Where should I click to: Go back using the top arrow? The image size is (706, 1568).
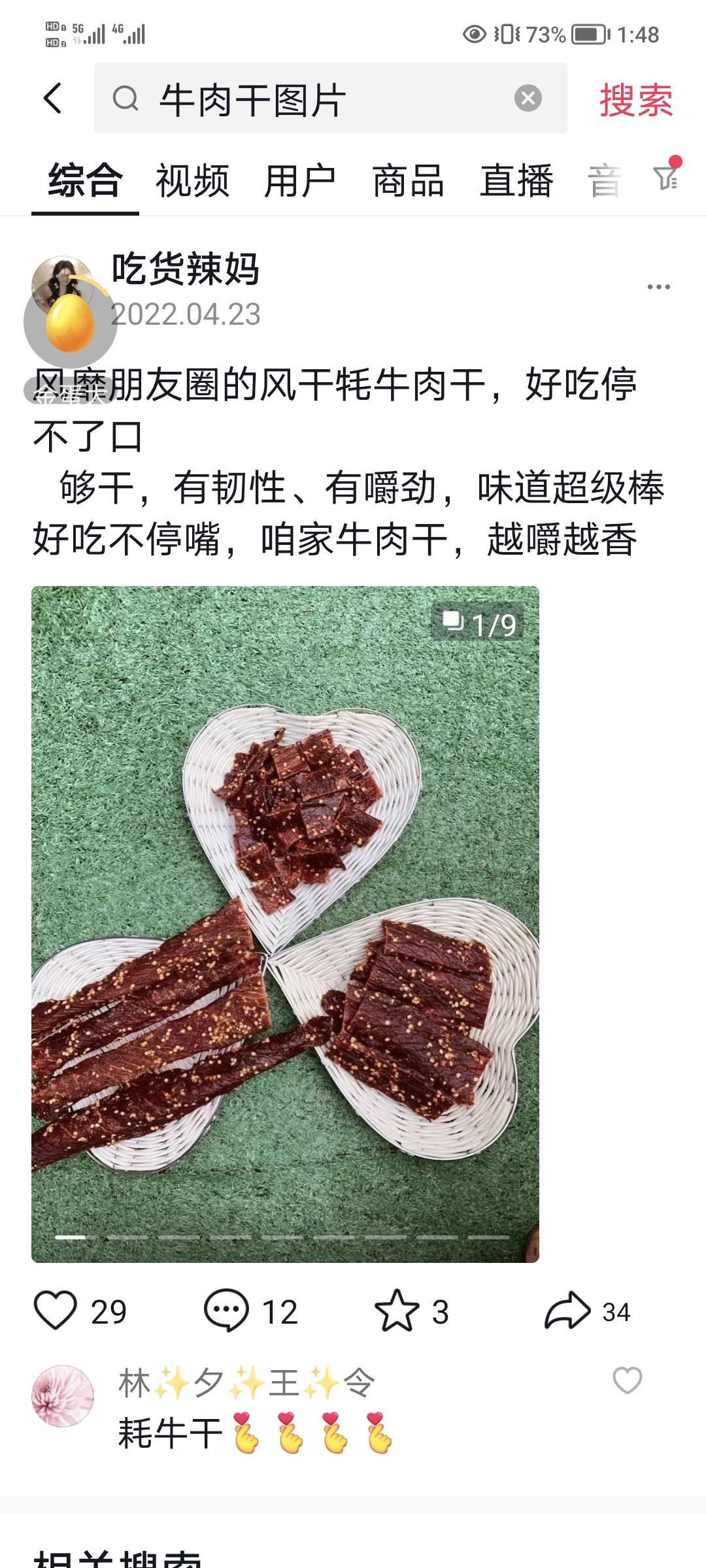52,99
